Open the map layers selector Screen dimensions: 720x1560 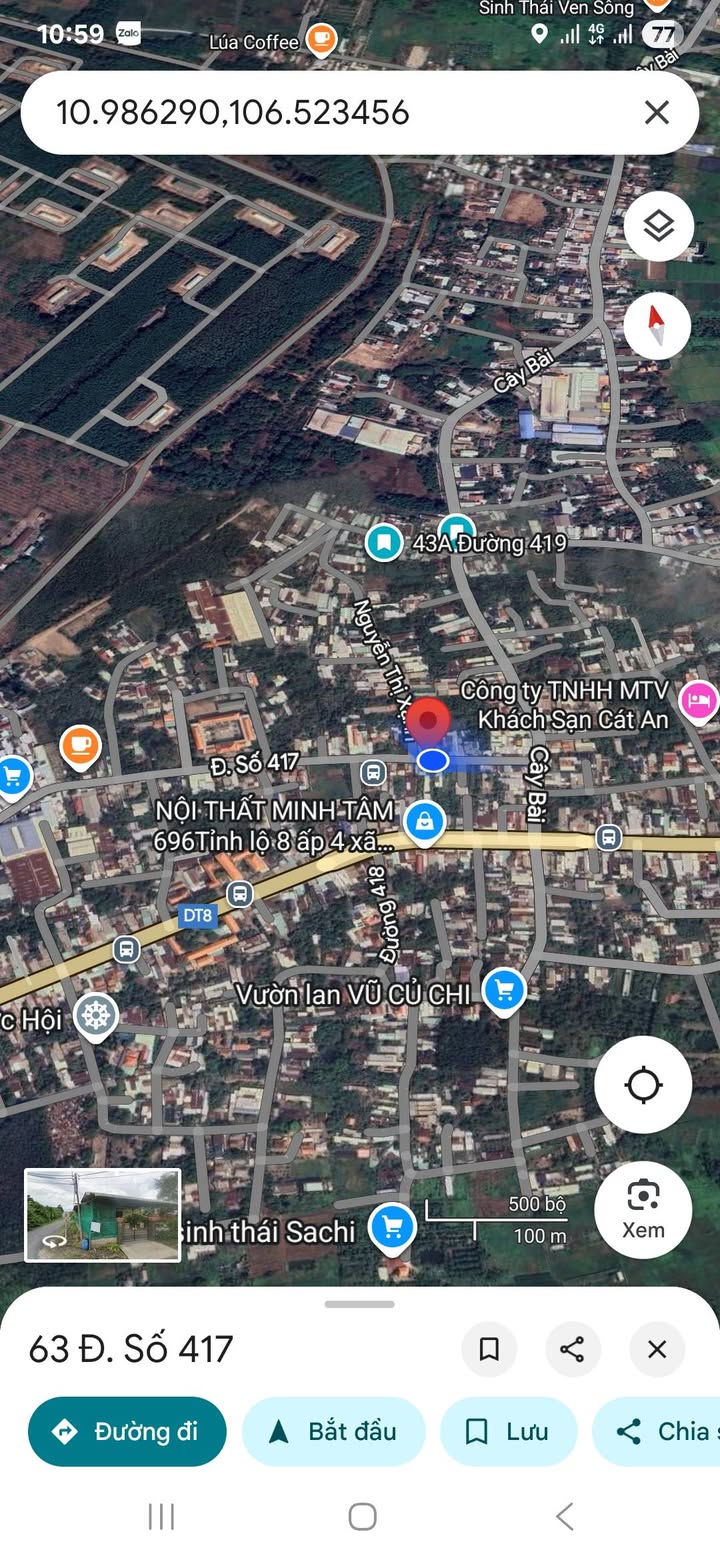(657, 227)
